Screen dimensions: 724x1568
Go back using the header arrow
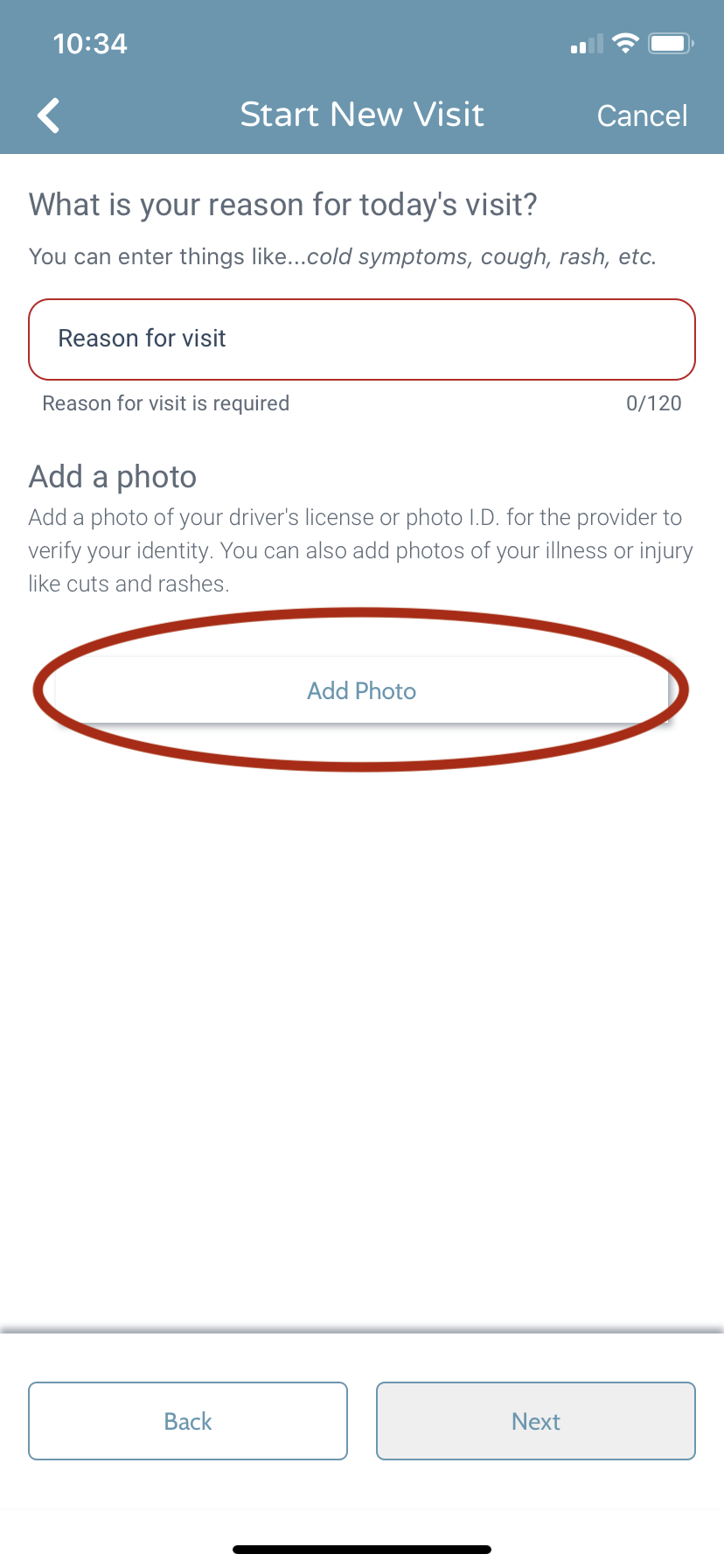49,115
